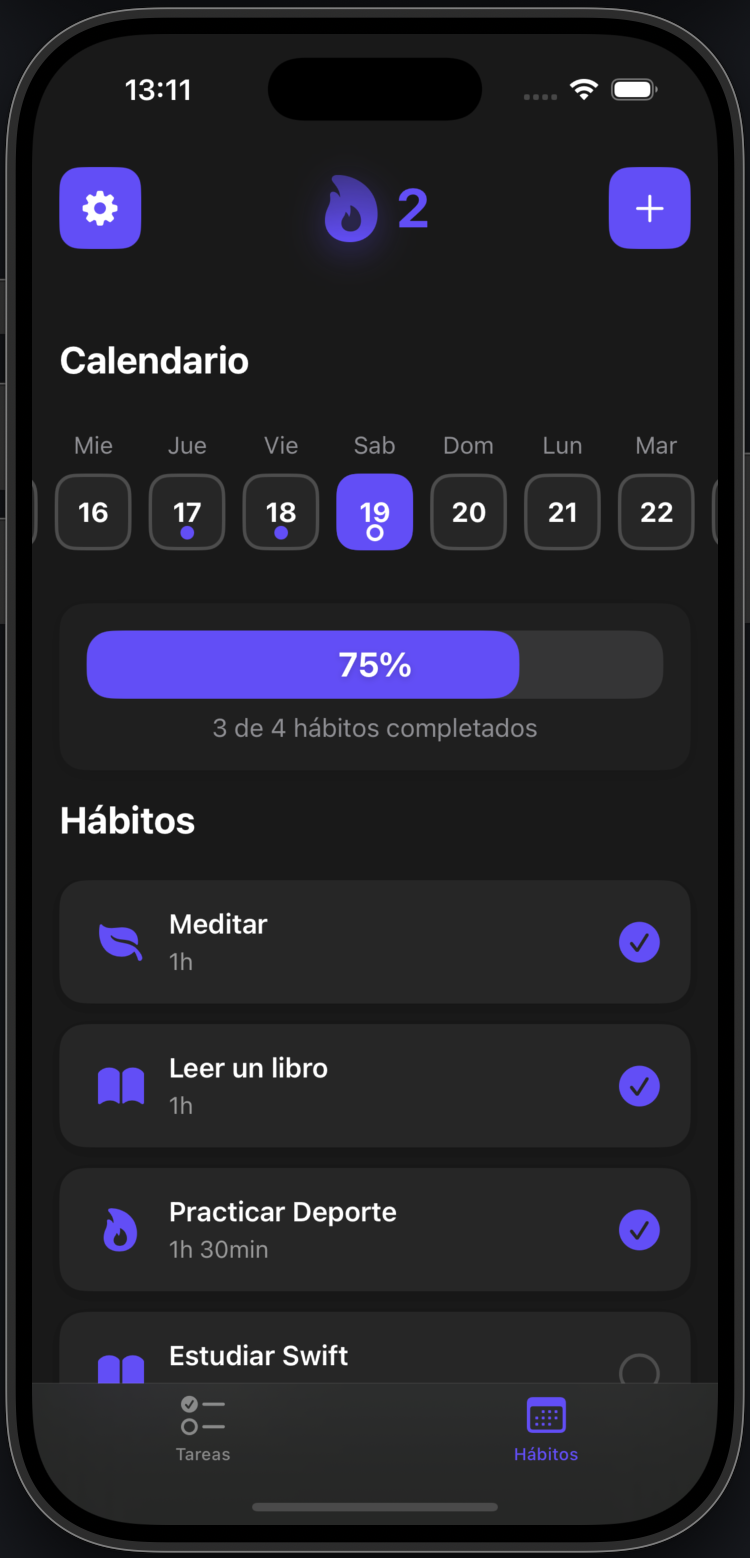Uncheck Meditar as completed

639,941
